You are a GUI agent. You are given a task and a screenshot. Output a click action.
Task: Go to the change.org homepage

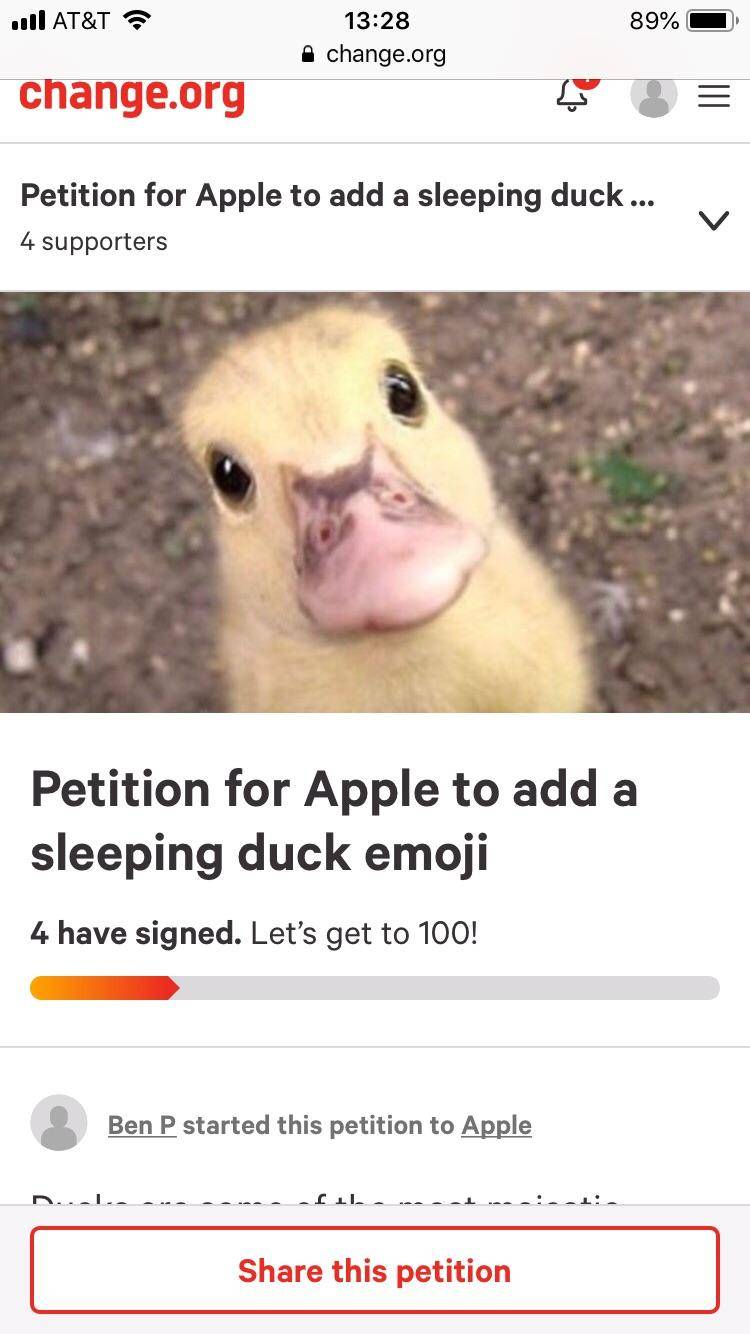coord(132,96)
